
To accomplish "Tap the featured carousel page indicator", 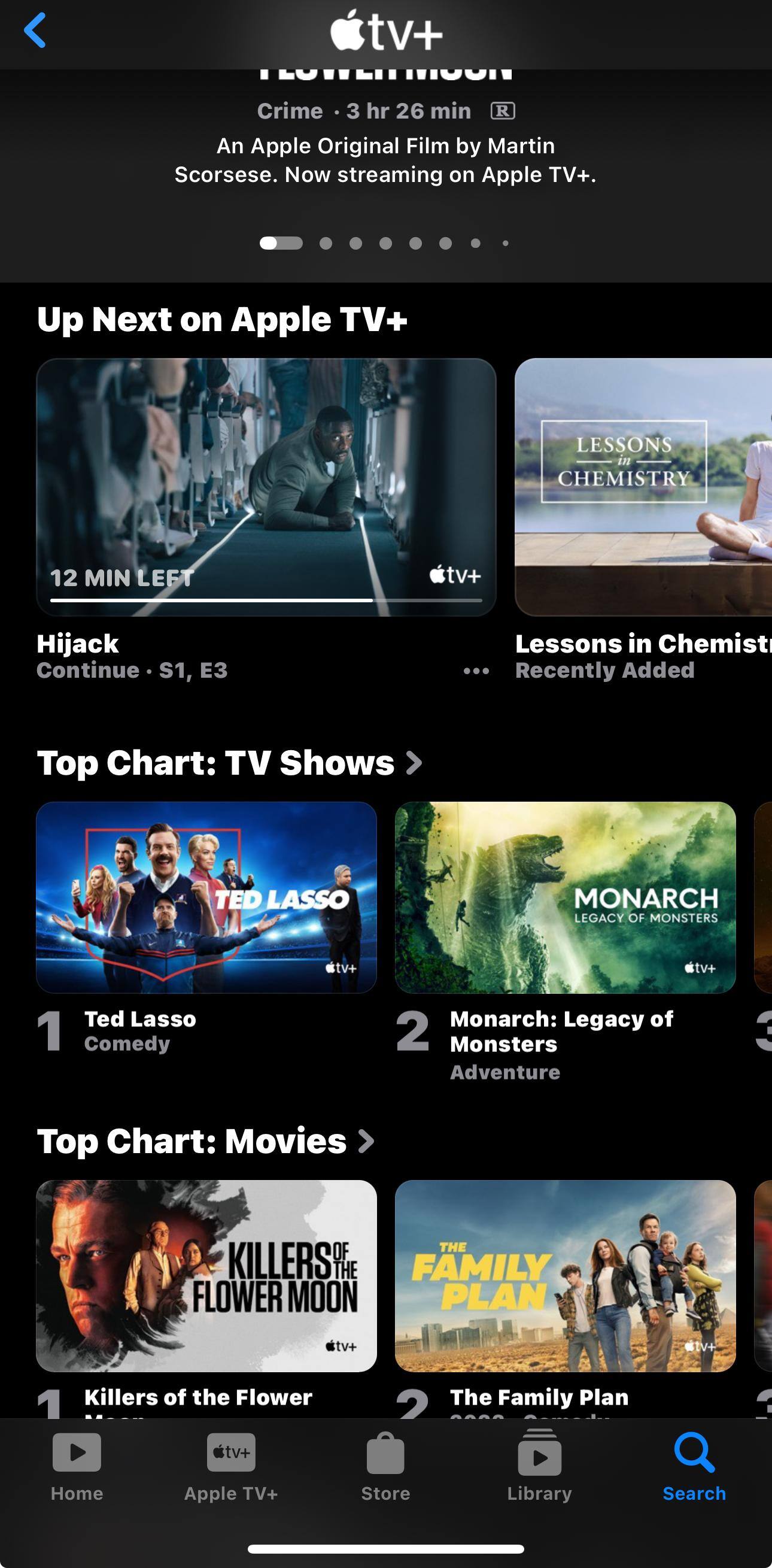I will click(x=384, y=244).
